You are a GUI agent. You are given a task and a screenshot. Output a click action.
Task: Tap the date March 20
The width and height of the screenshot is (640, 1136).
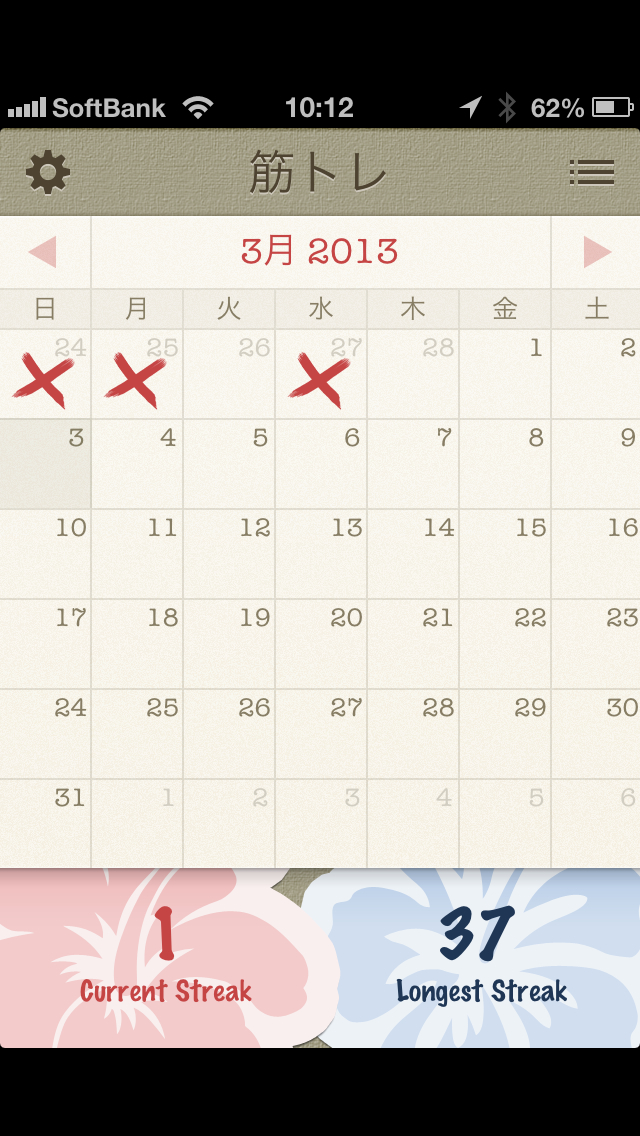(321, 644)
